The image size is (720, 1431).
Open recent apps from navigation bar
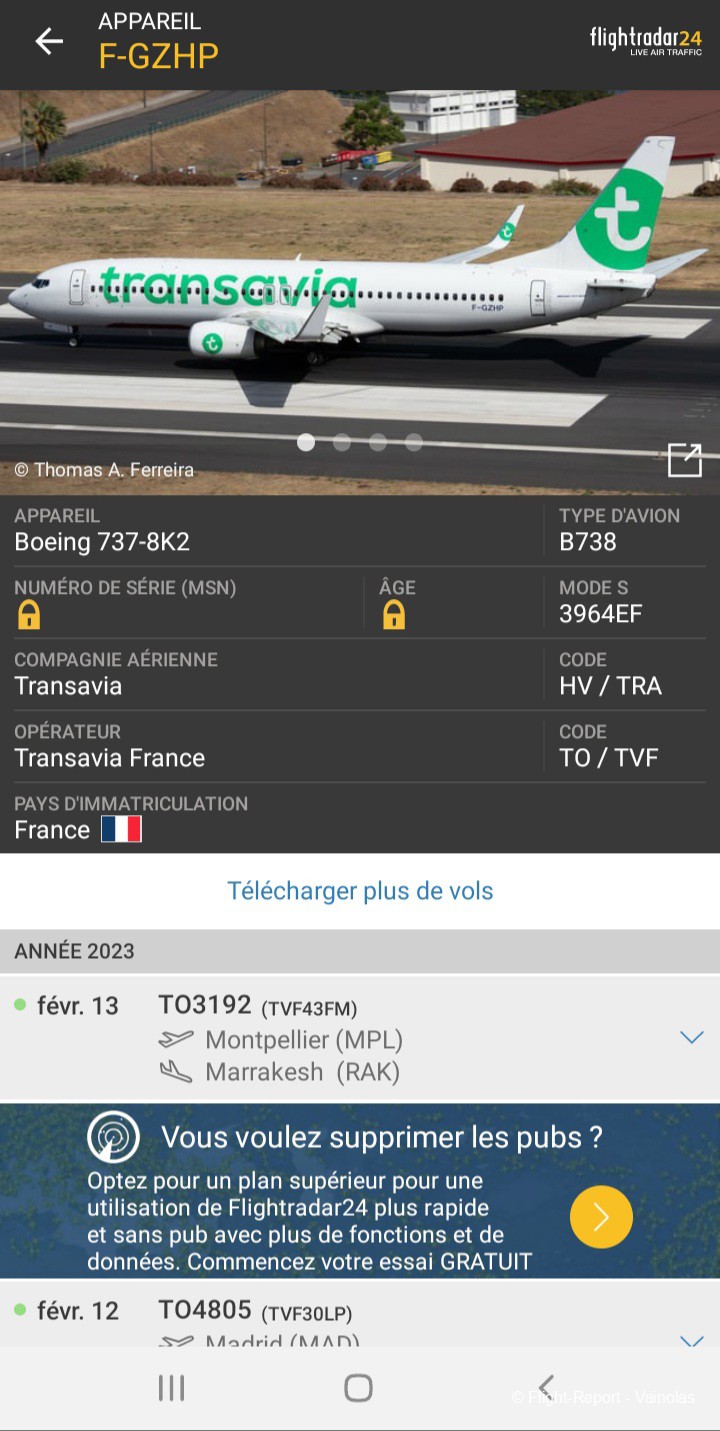[x=172, y=1388]
